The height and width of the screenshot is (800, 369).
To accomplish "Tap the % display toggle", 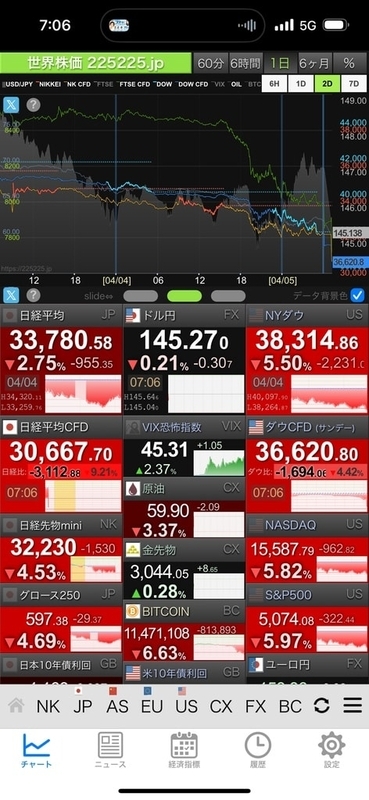I will click(x=349, y=63).
